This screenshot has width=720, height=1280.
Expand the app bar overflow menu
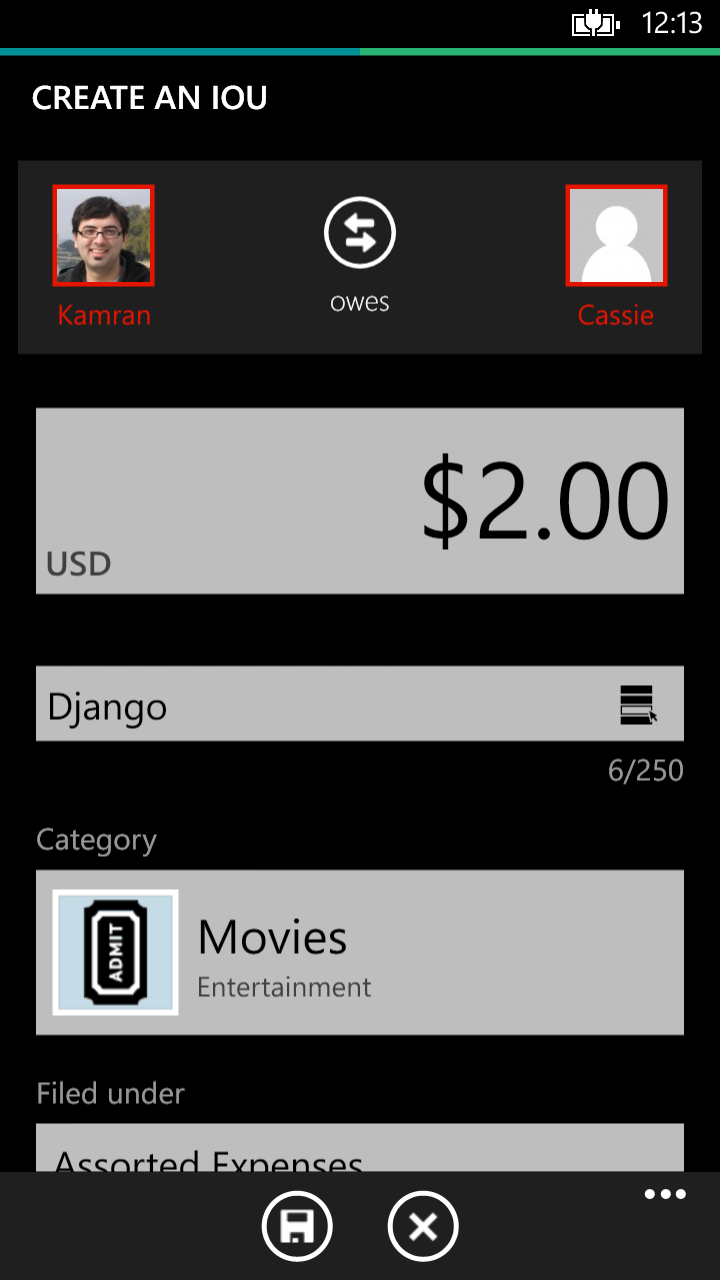(665, 1195)
